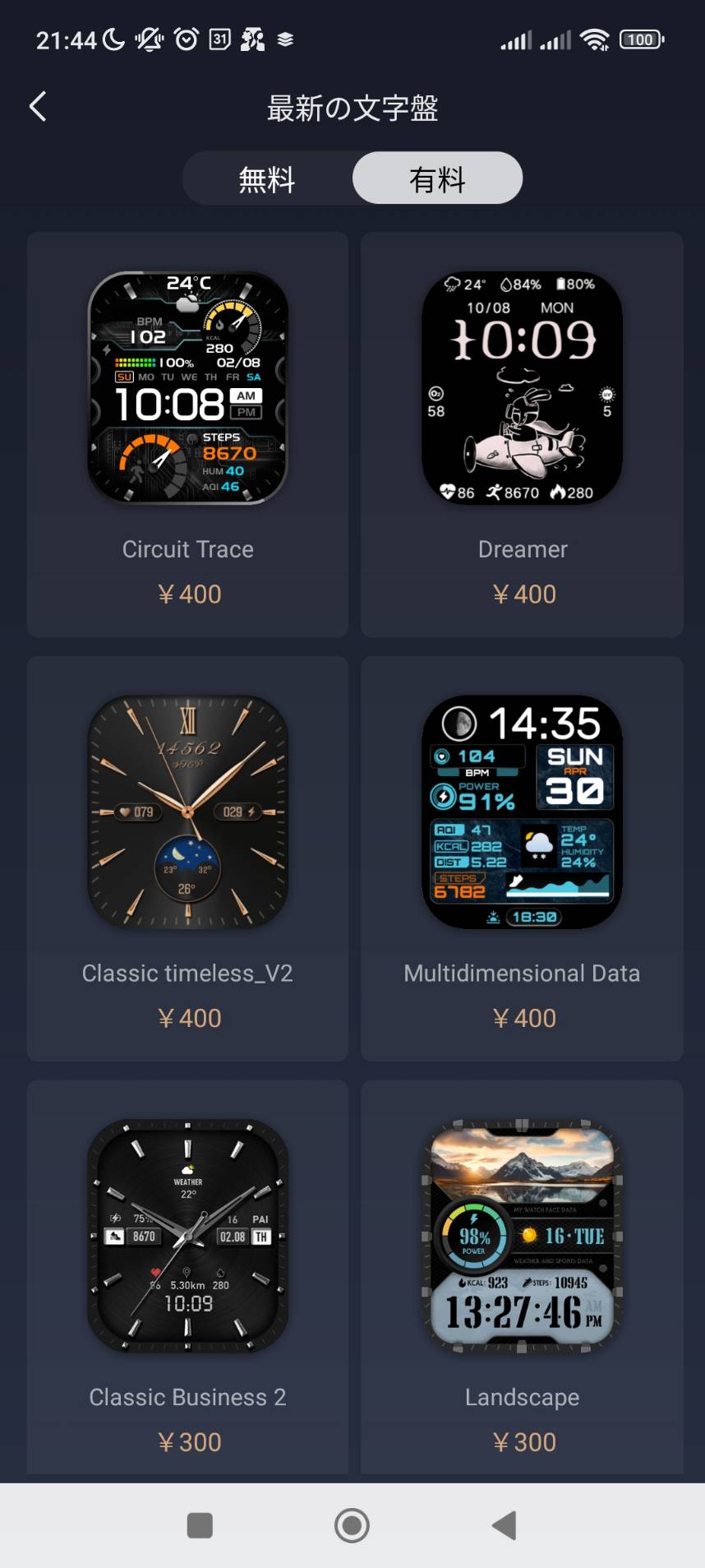Go back using the top-left arrow
This screenshot has width=705, height=1568.
(38, 107)
